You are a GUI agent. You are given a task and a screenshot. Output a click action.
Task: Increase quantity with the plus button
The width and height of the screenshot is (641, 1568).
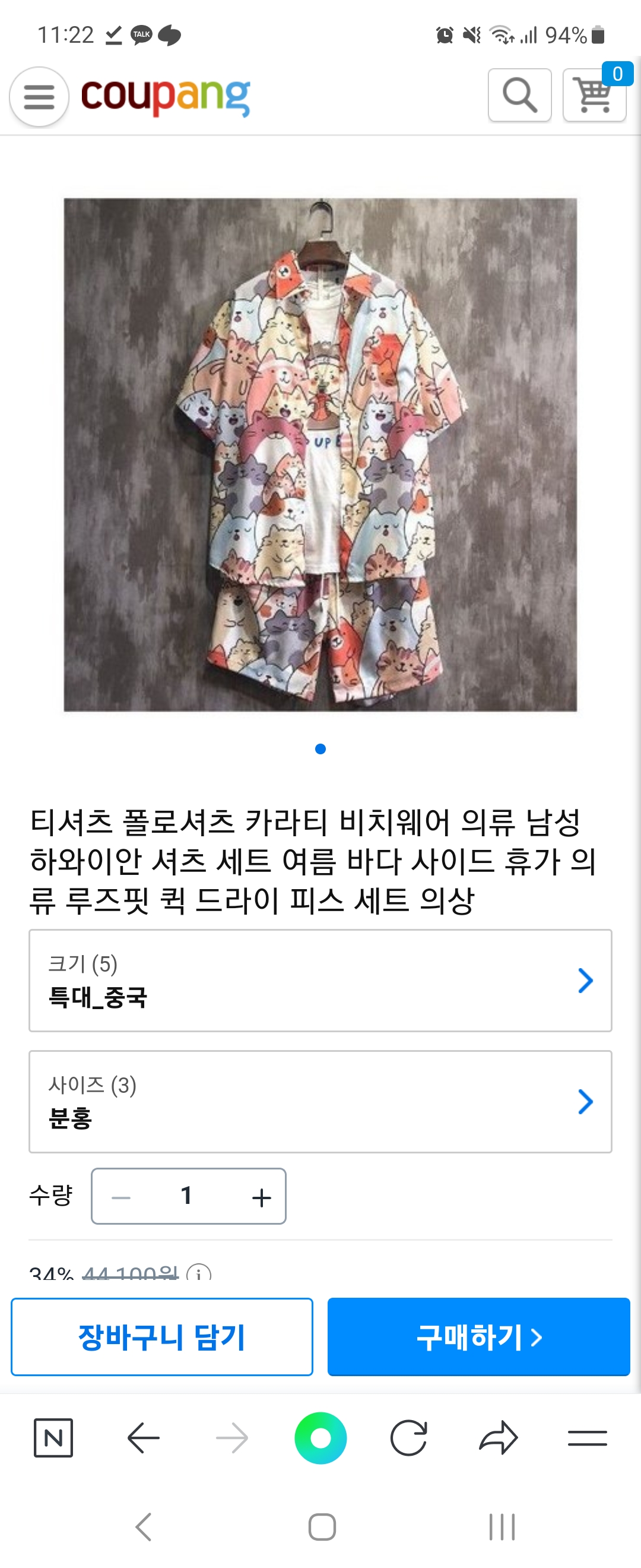[262, 1197]
